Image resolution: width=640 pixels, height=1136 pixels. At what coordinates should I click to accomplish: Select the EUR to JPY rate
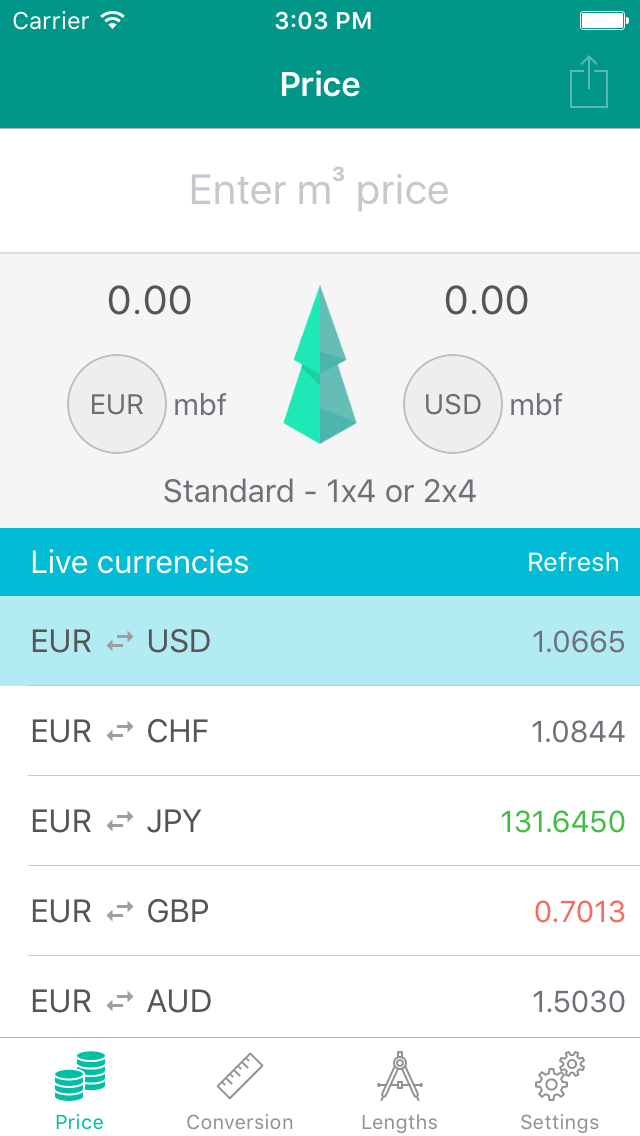click(320, 821)
